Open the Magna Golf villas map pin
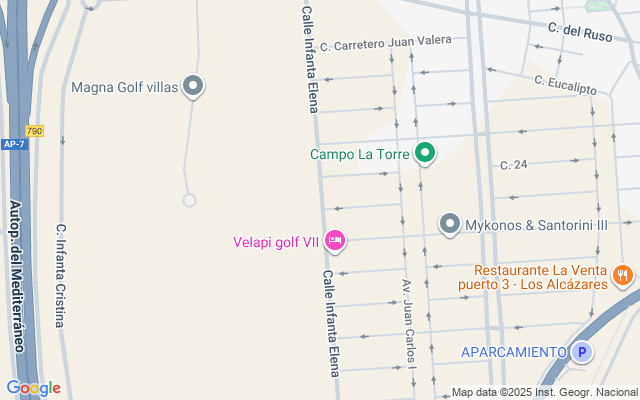640x400 pixels. click(x=194, y=87)
